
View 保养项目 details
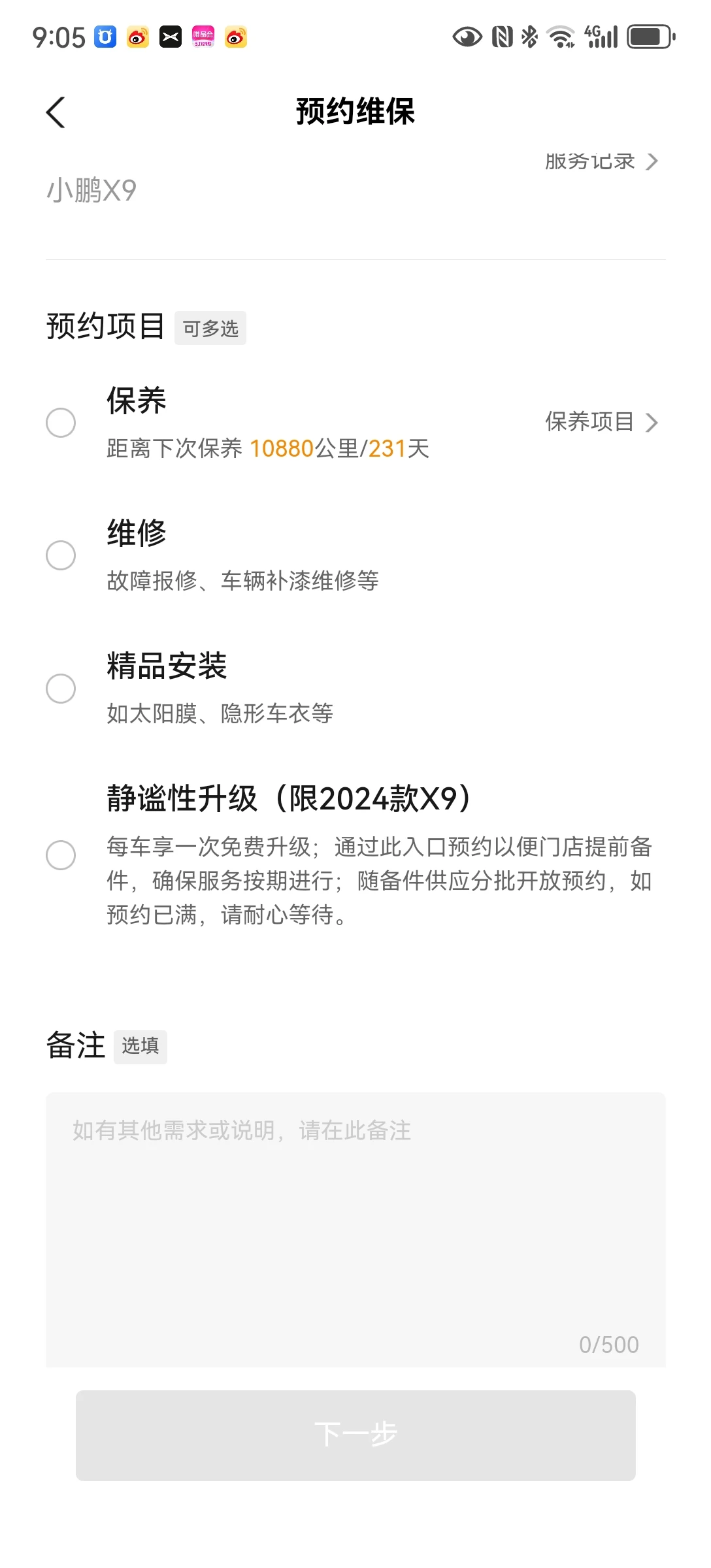[601, 422]
